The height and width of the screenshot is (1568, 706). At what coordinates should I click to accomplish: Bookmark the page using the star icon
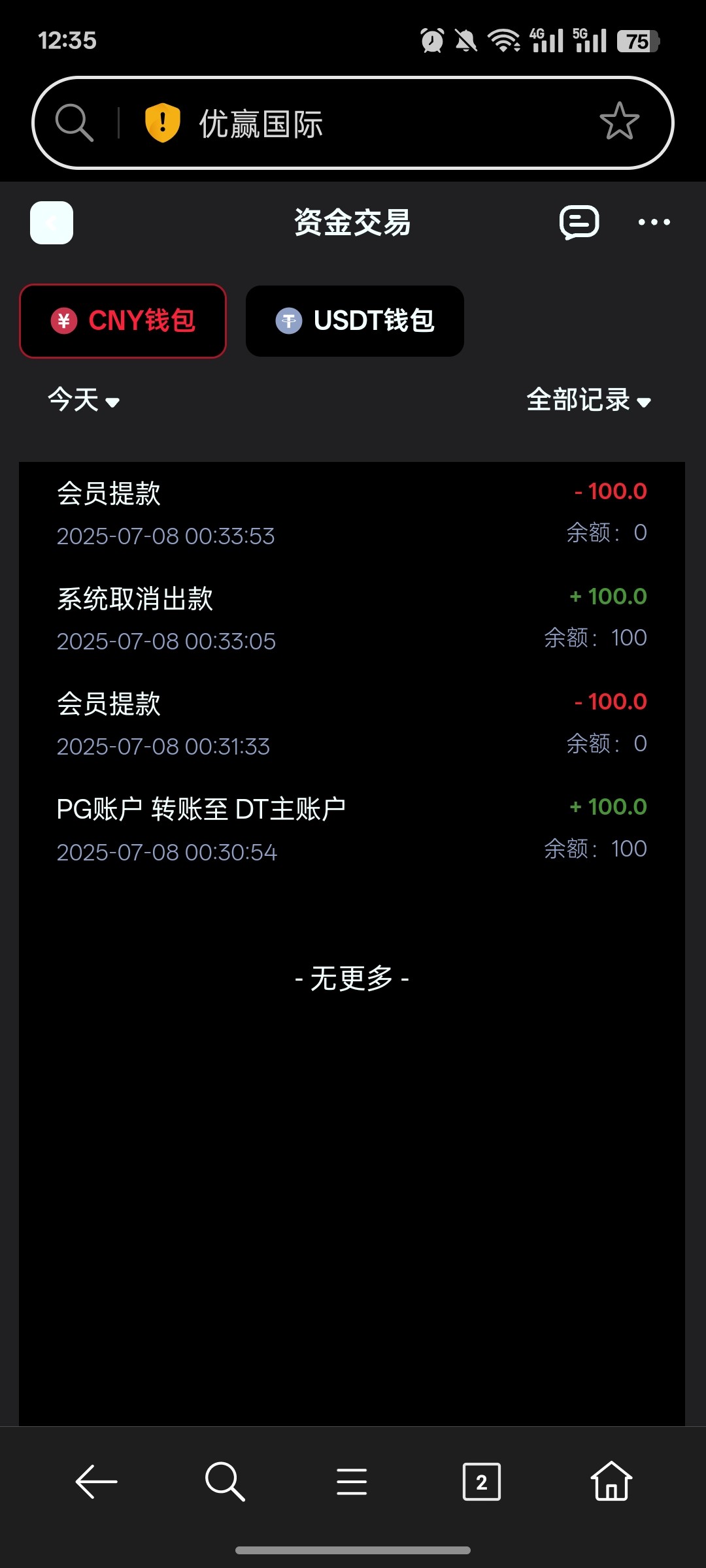(618, 121)
